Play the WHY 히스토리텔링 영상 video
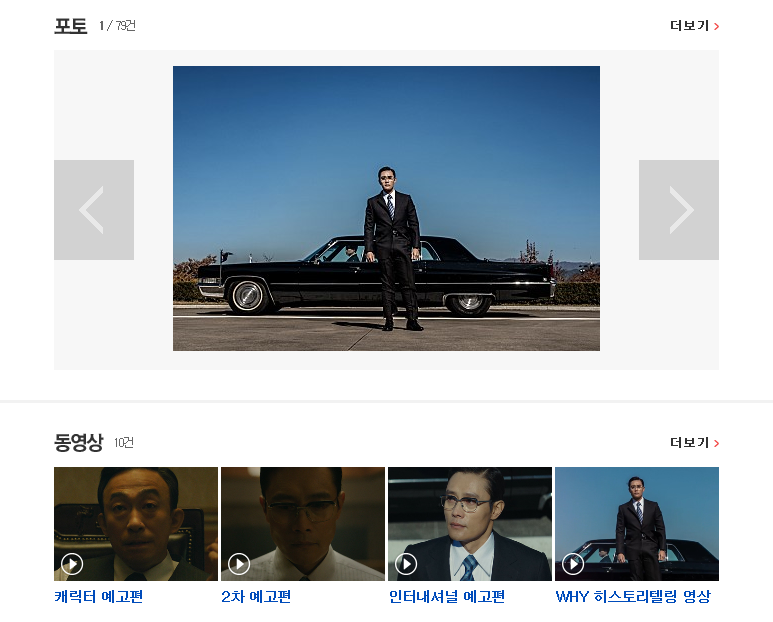This screenshot has height=622, width=773. pos(636,524)
